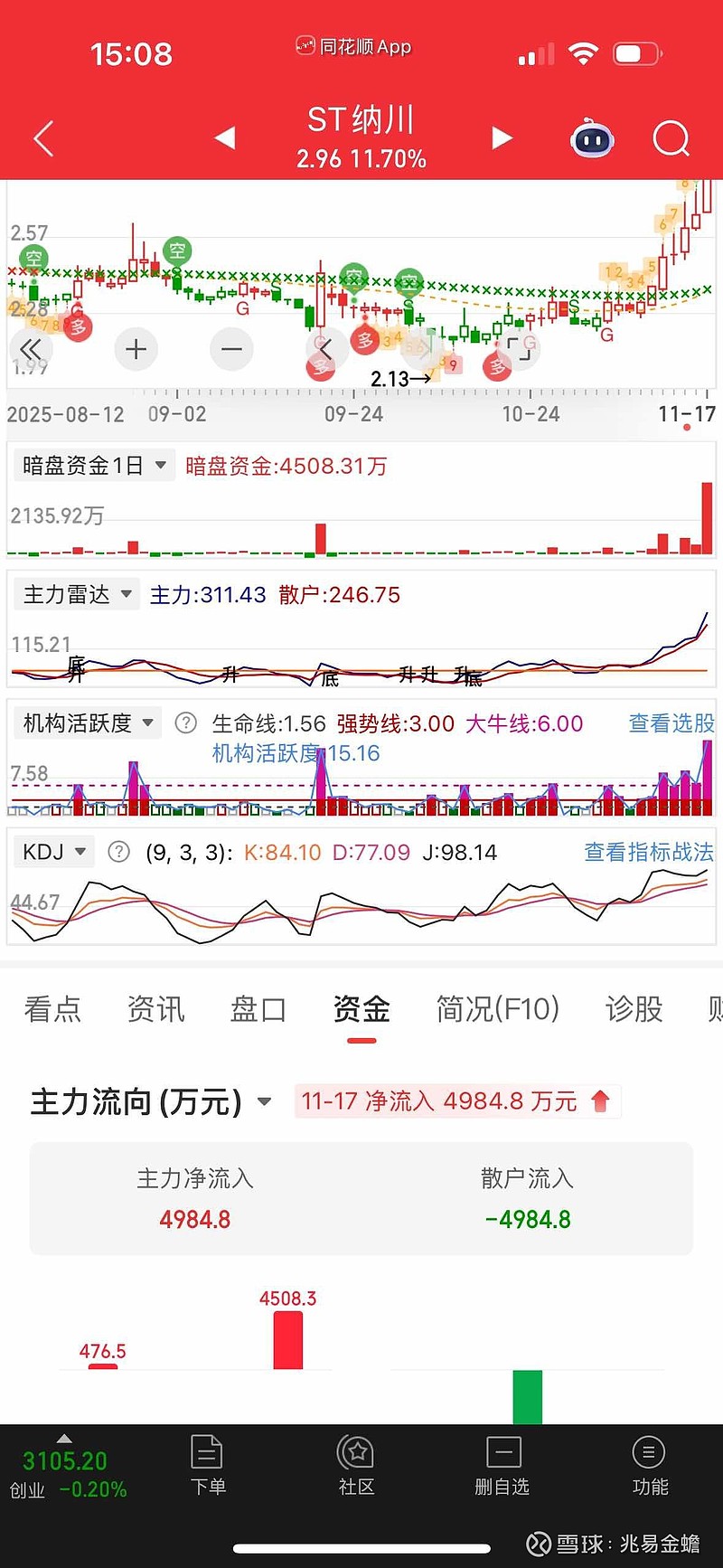Image resolution: width=723 pixels, height=1568 pixels.
Task: Open help via the KDJ question mark icon
Action: (x=117, y=852)
